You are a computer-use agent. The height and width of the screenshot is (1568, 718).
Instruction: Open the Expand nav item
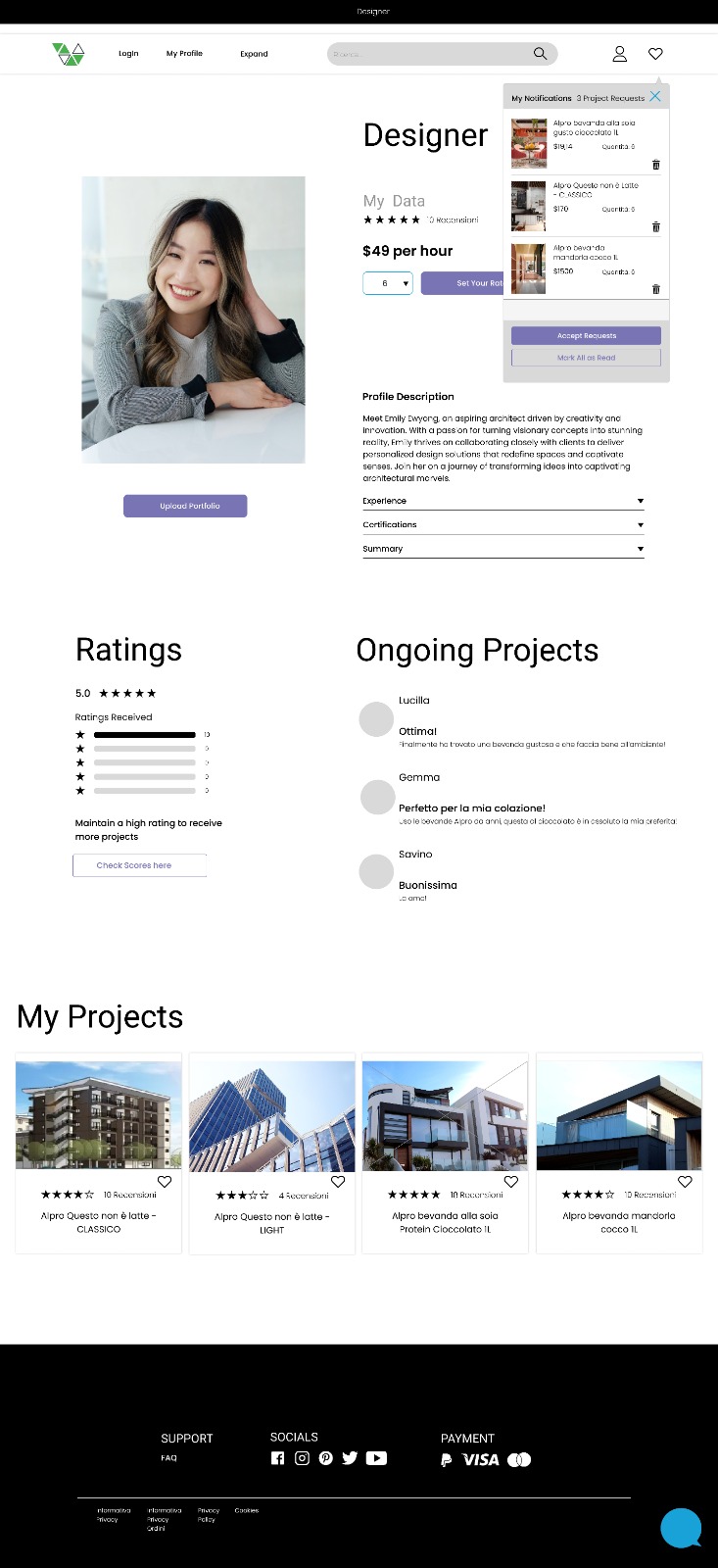pyautogui.click(x=254, y=54)
